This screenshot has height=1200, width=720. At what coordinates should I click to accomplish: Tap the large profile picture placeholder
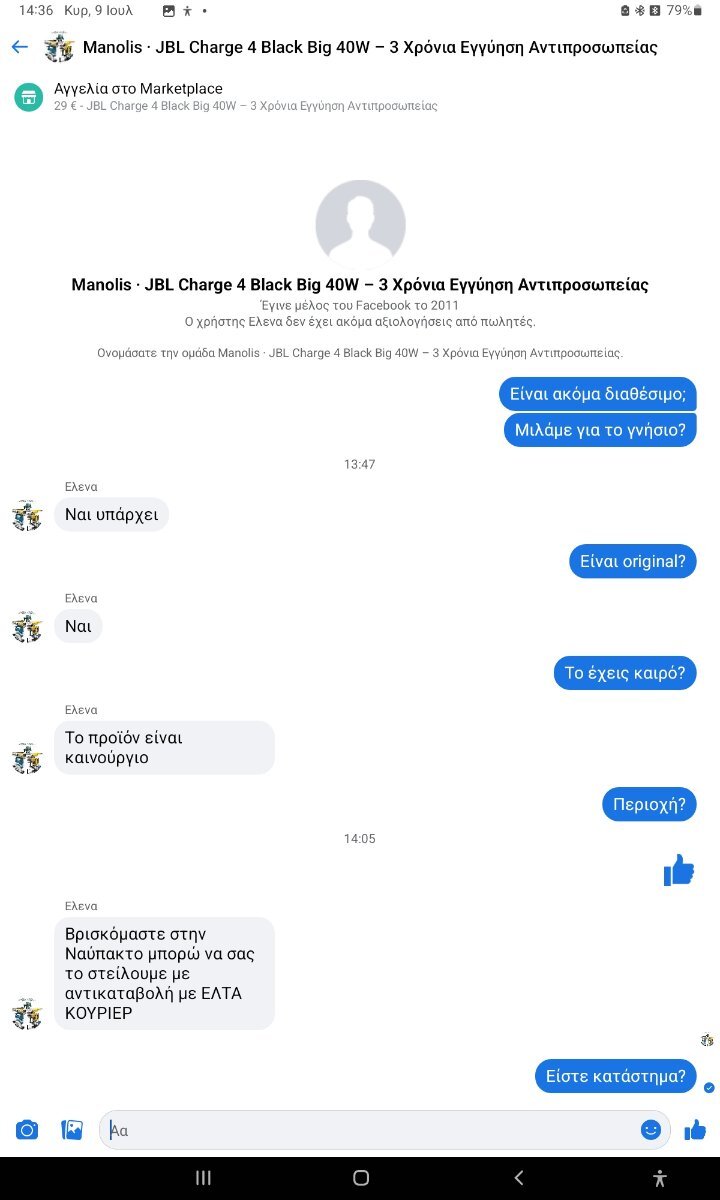click(x=360, y=225)
